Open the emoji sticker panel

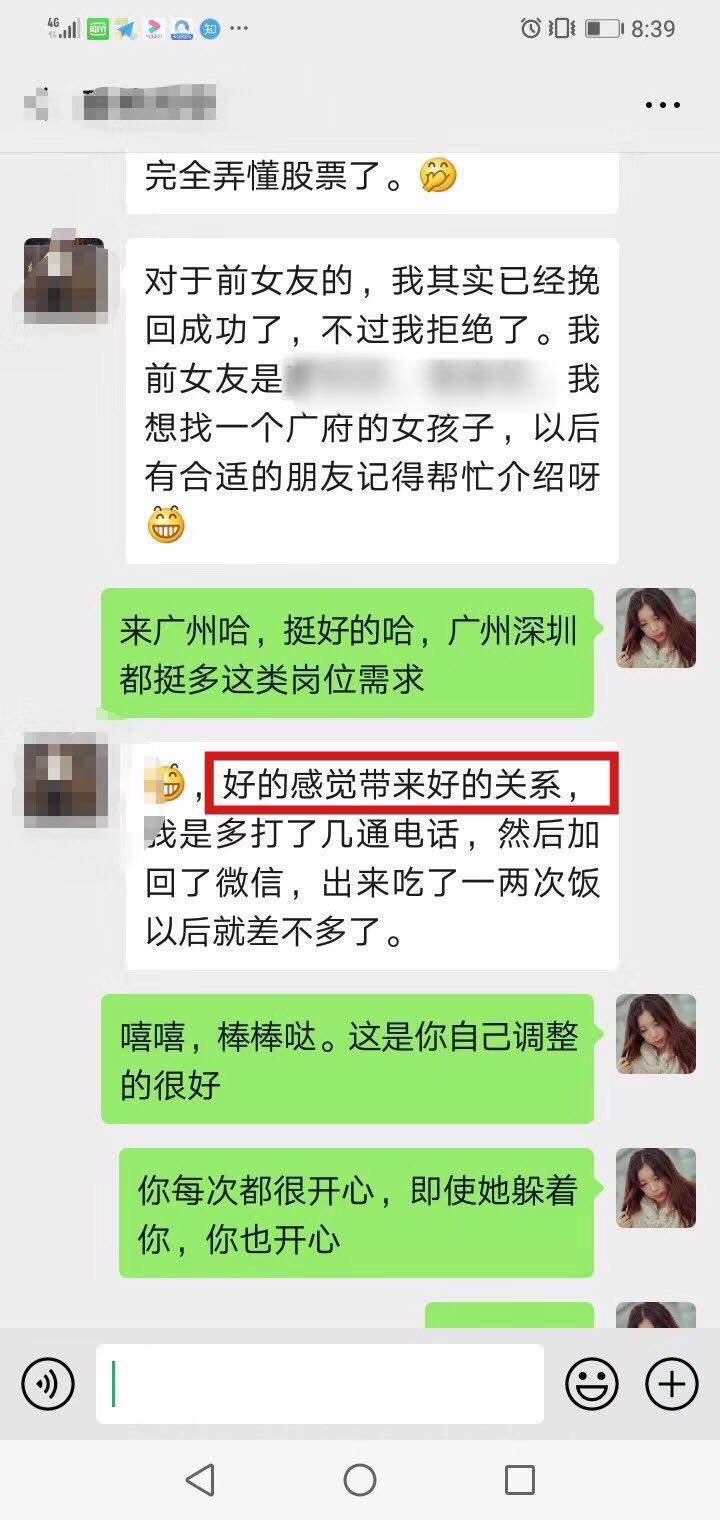pos(592,1384)
